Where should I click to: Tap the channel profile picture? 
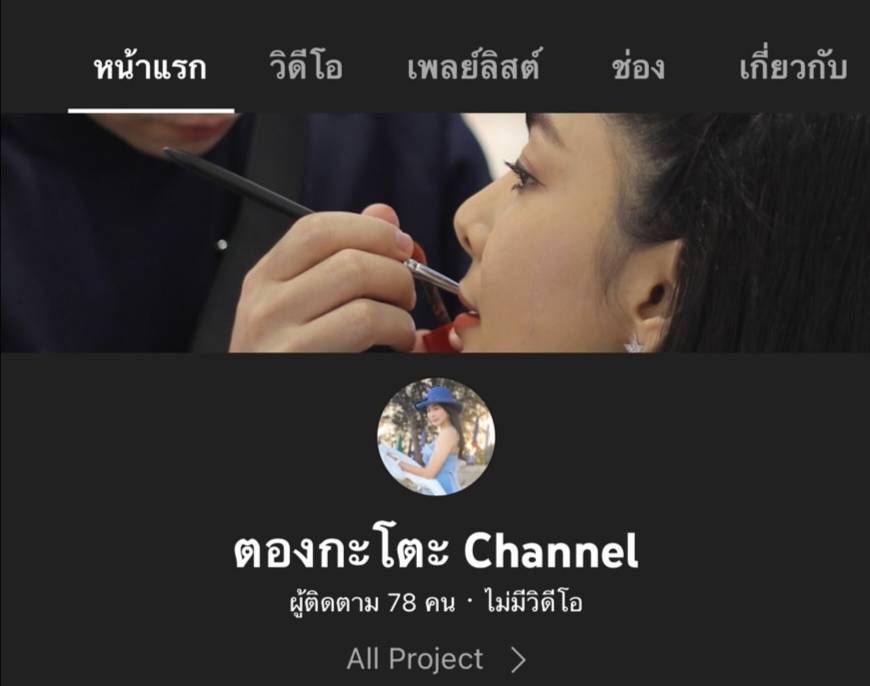[436, 436]
